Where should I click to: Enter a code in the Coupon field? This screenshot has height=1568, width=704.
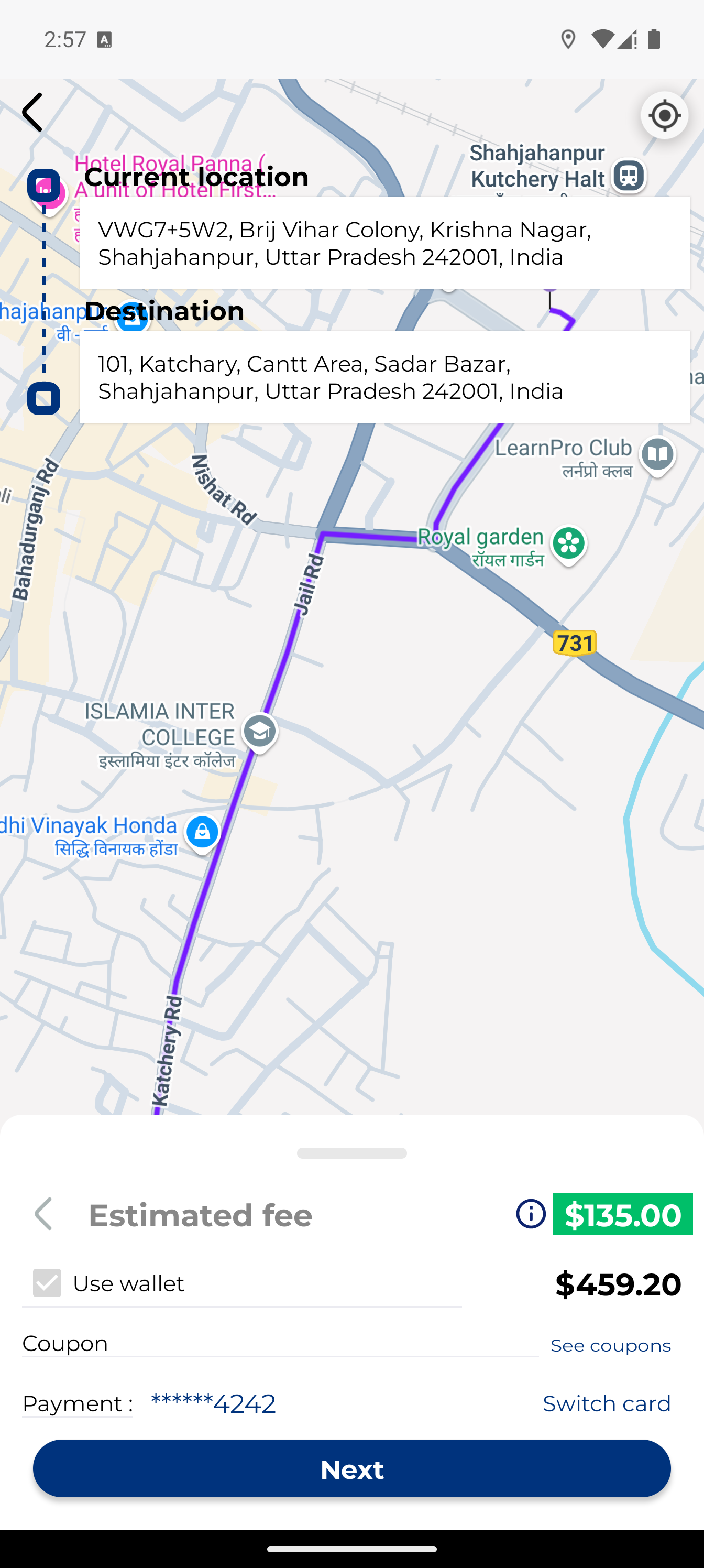coord(280,1343)
